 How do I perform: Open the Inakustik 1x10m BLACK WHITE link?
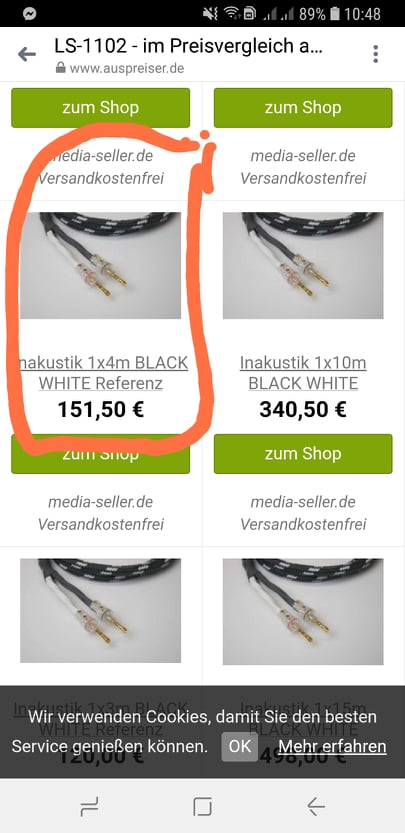coord(303,373)
